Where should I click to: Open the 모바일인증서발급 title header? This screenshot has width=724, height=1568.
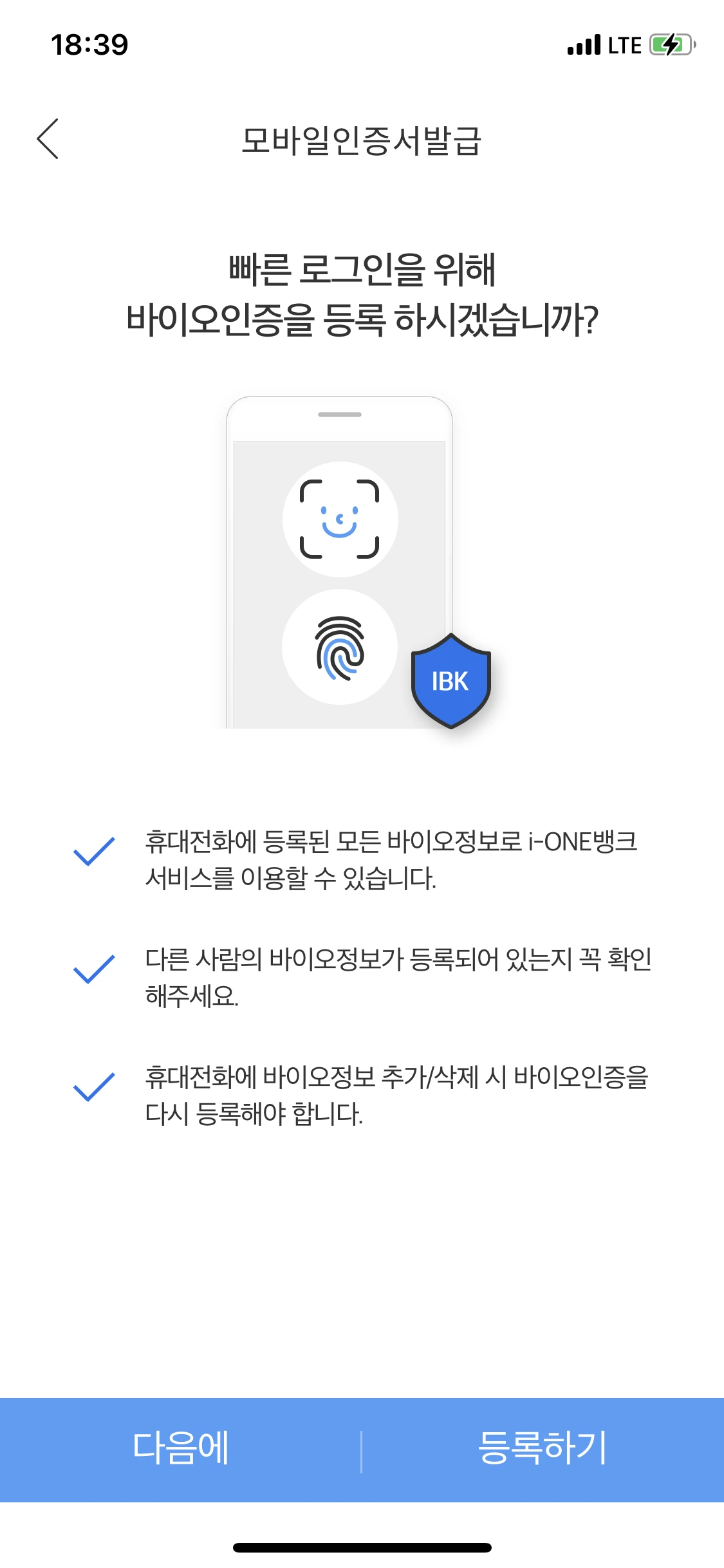click(362, 140)
